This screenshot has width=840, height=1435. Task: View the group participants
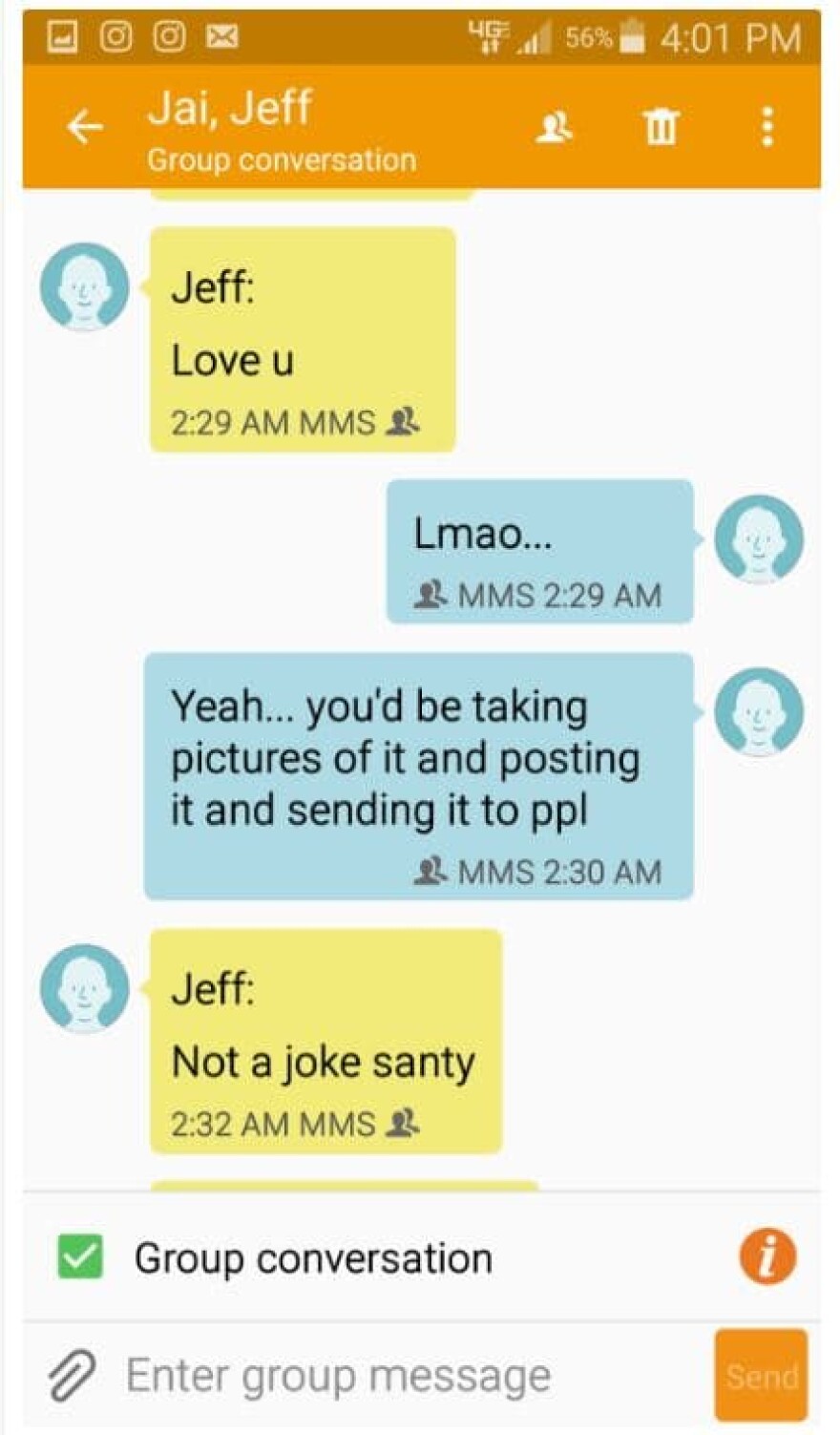pos(554,126)
